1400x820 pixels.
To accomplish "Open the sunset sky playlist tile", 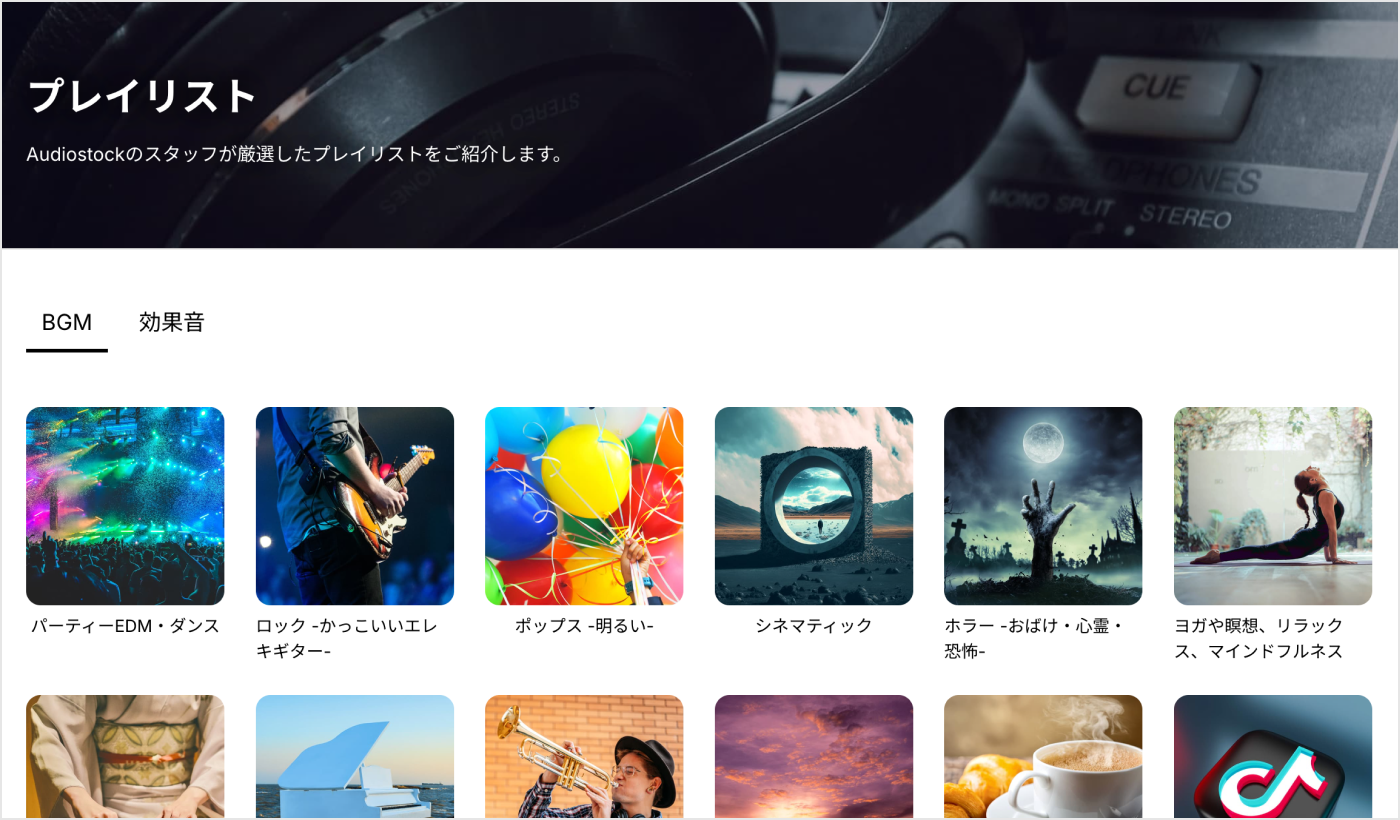I will click(x=814, y=756).
